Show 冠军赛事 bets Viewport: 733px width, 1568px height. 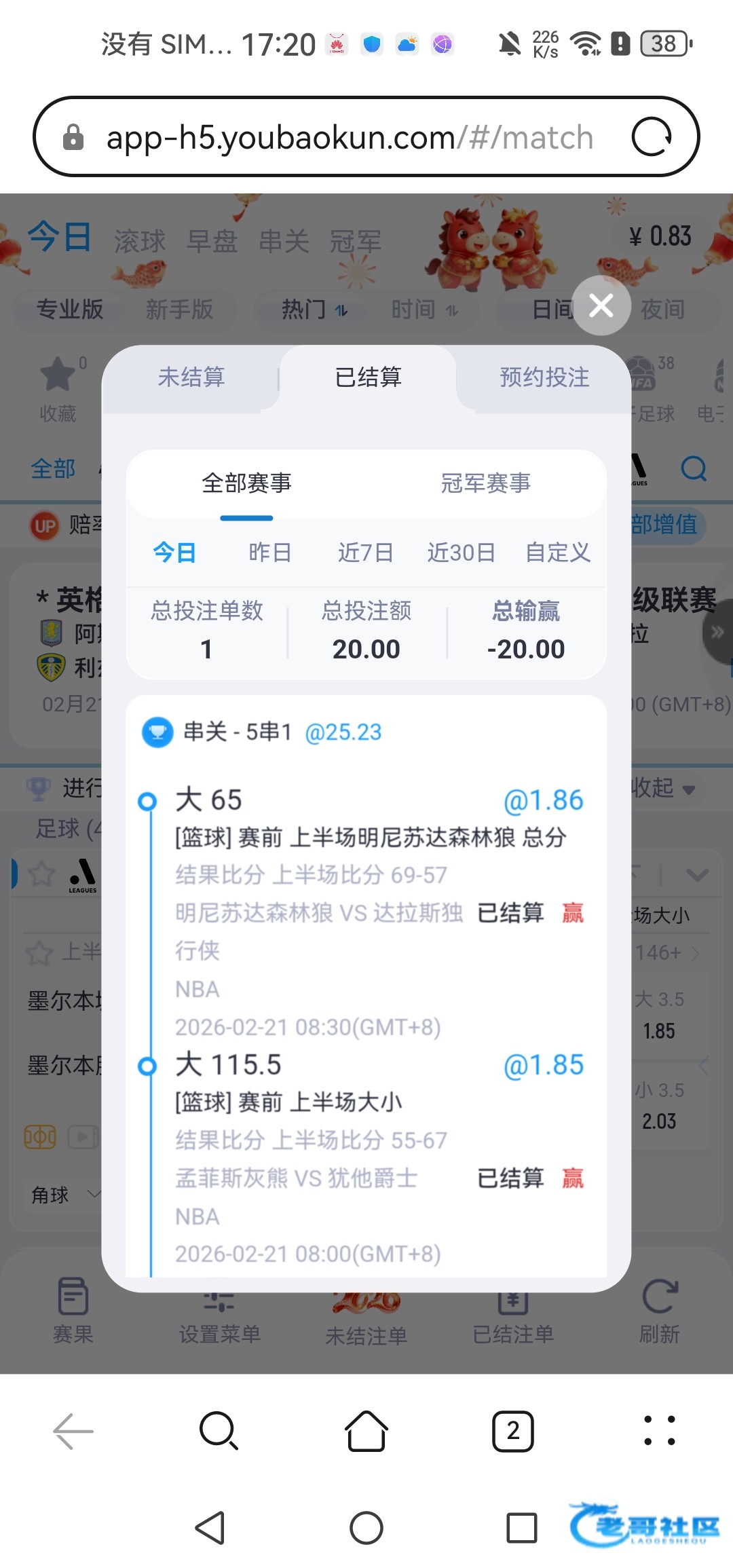point(485,483)
